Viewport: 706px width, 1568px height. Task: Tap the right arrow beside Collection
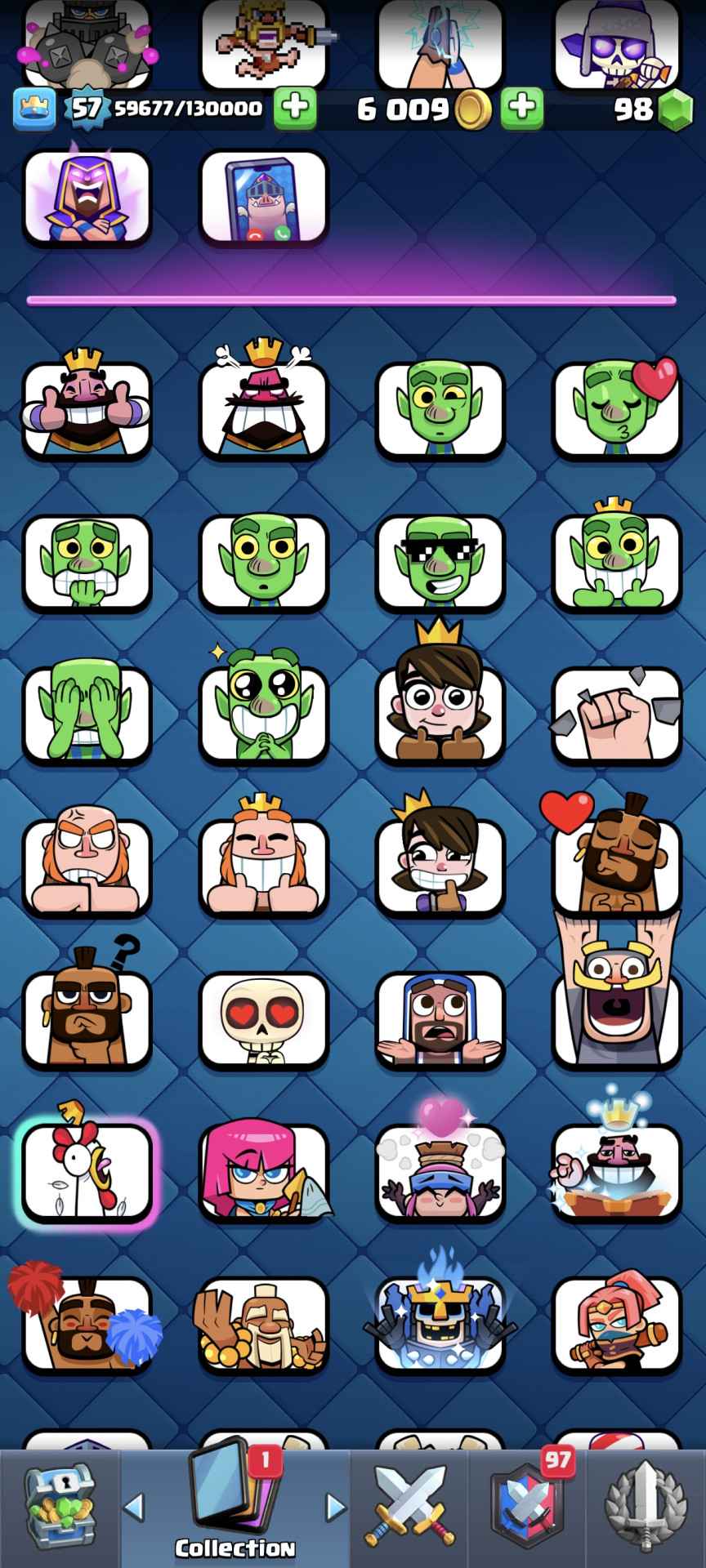[x=336, y=1508]
